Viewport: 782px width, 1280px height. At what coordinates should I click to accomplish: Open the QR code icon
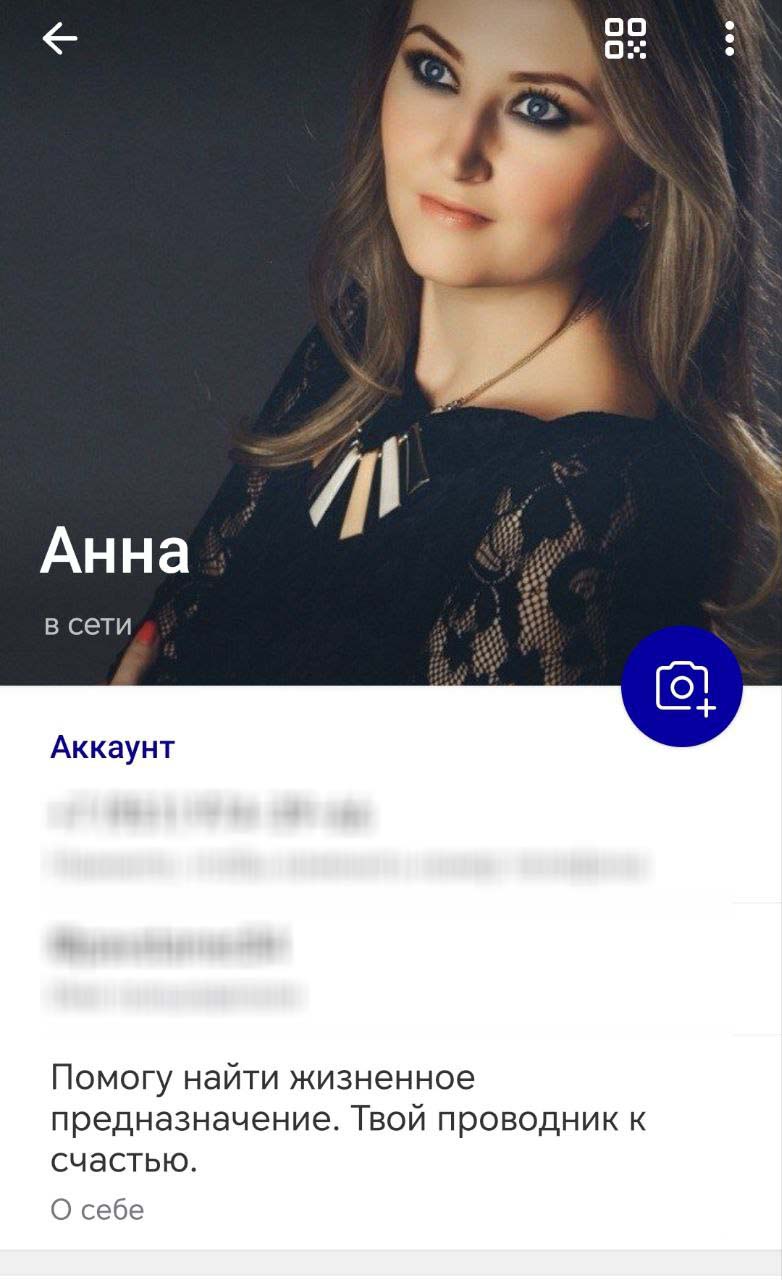coord(626,39)
